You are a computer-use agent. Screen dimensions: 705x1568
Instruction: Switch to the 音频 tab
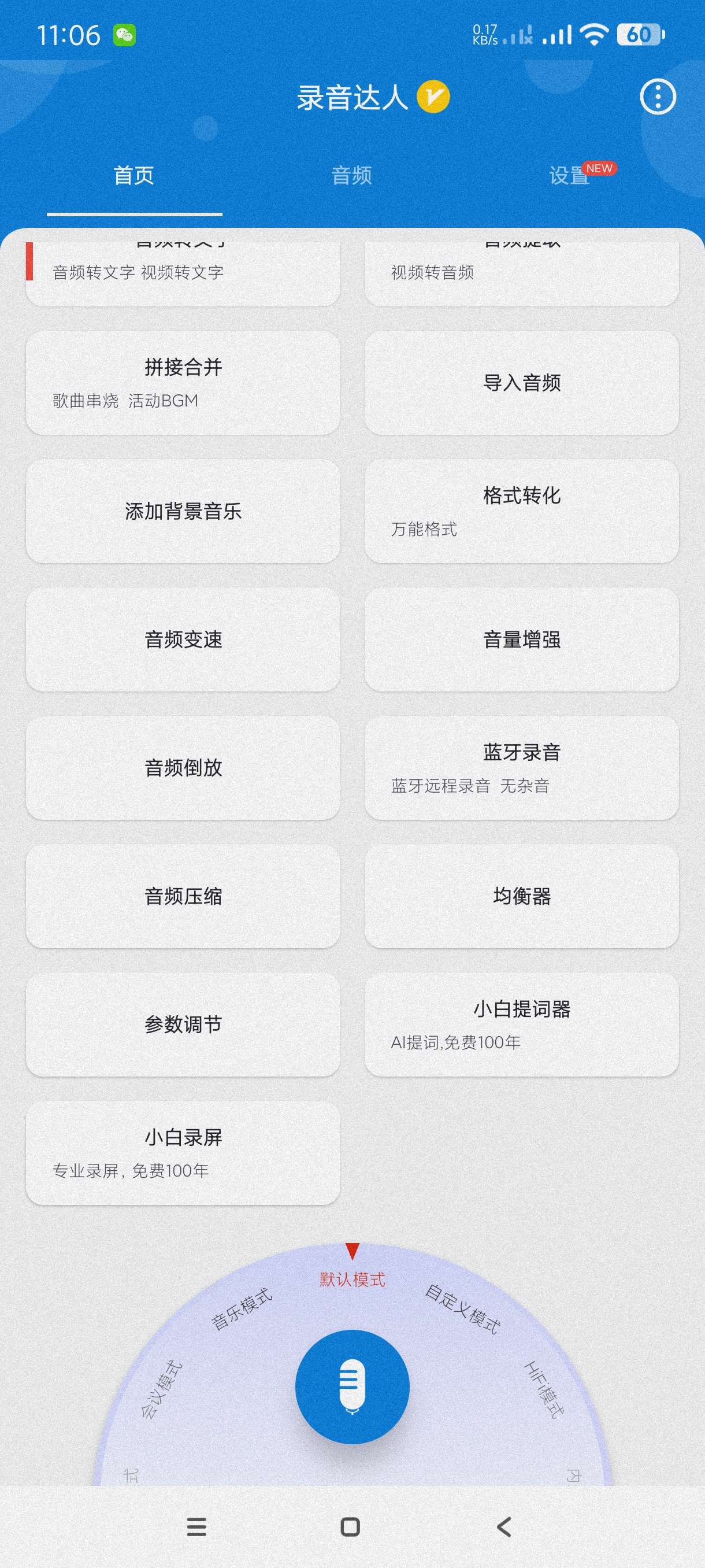[351, 176]
